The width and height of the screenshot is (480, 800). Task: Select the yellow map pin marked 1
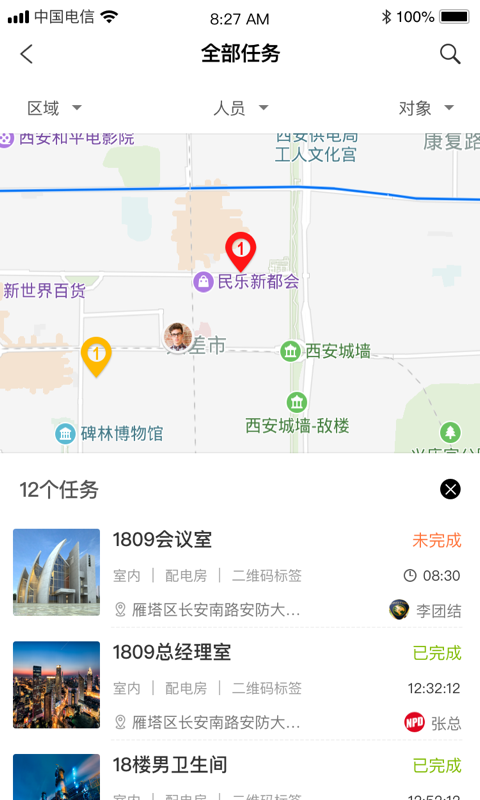coord(96,357)
